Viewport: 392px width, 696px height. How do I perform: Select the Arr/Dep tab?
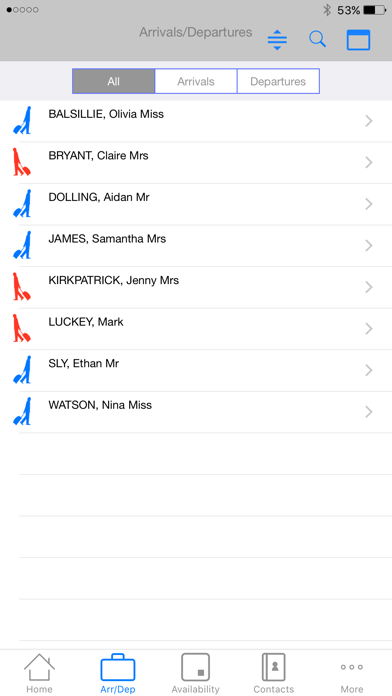tap(118, 673)
